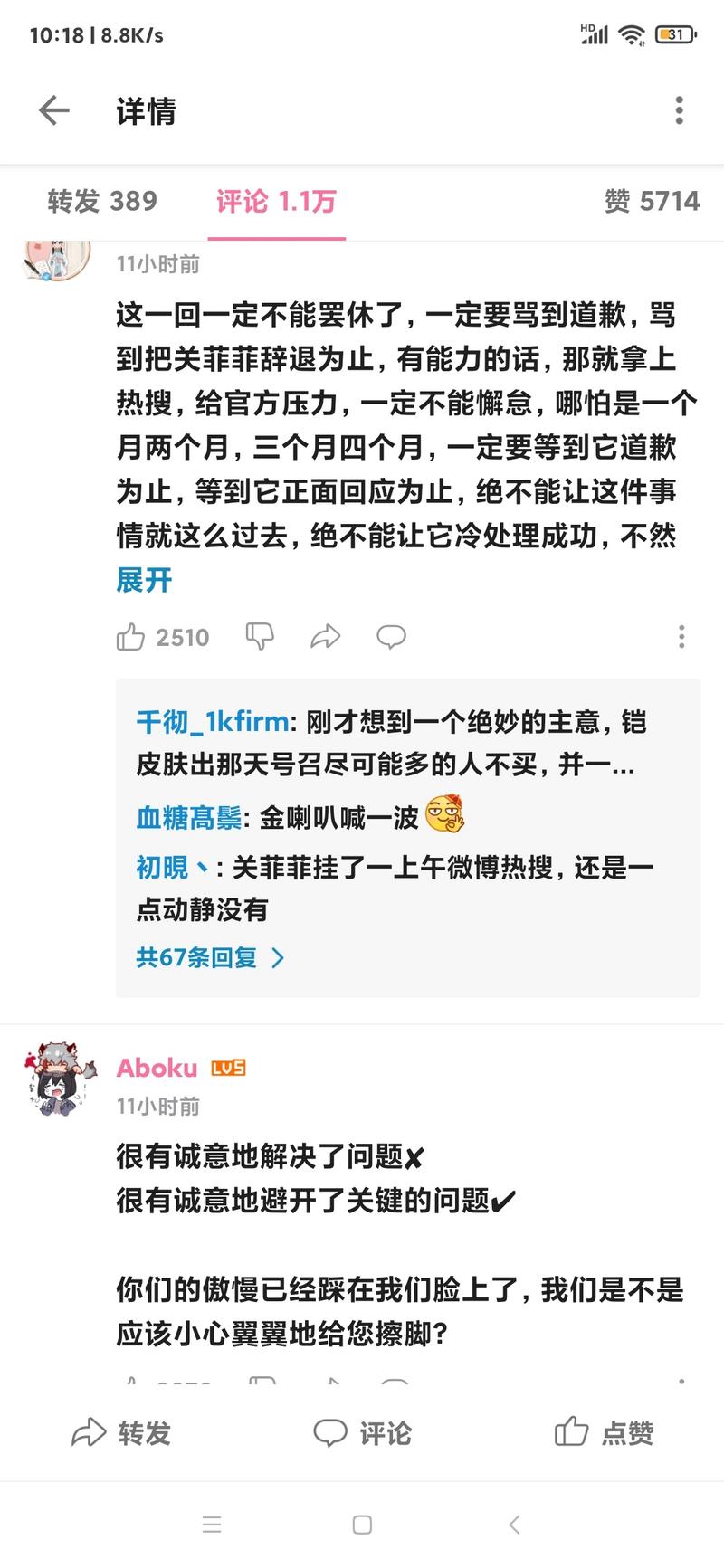The width and height of the screenshot is (724, 1568).
Task: Like the post with bottom 点赞 button
Action: [x=604, y=1433]
